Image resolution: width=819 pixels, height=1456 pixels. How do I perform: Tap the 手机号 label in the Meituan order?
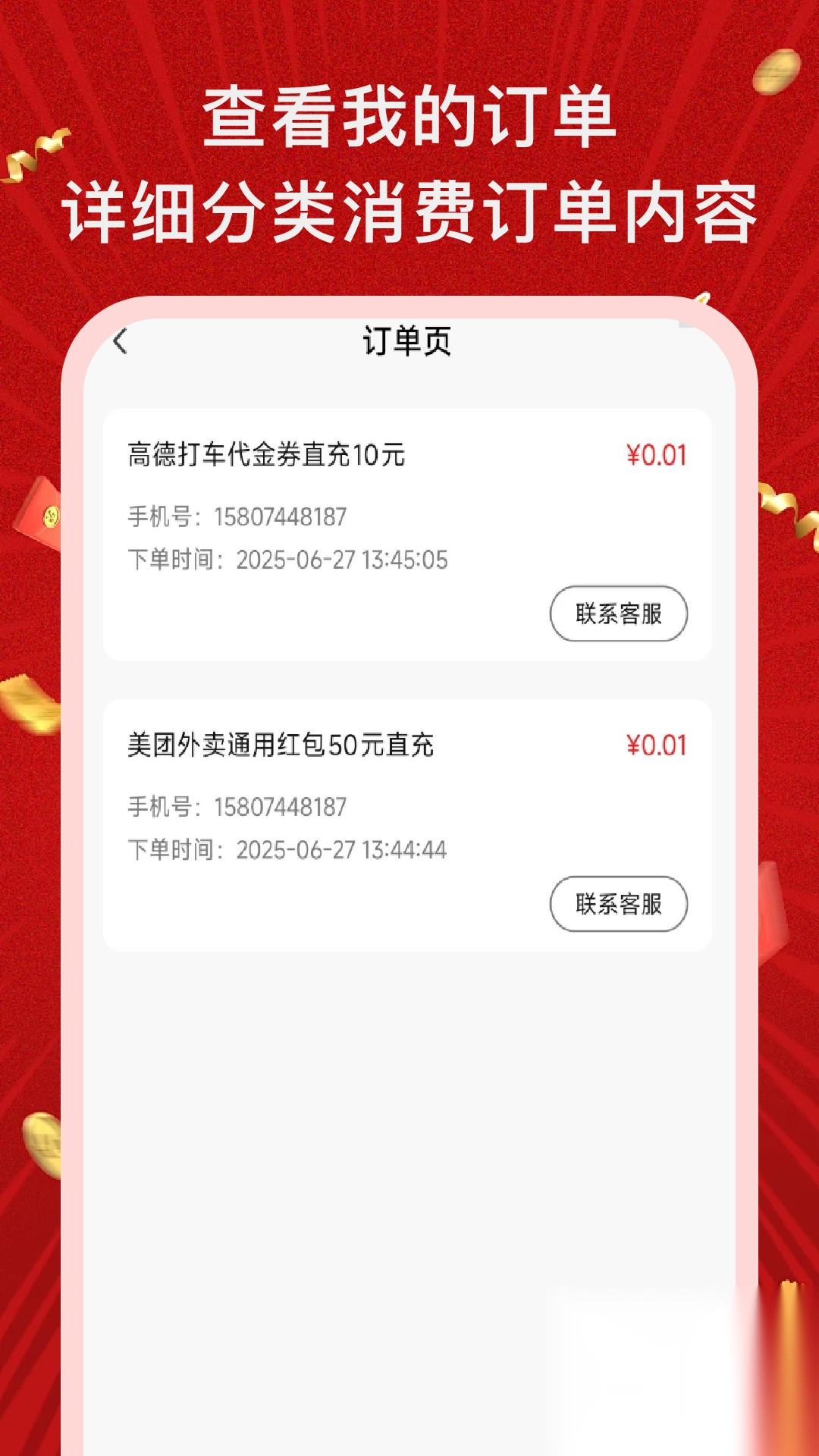[x=162, y=807]
